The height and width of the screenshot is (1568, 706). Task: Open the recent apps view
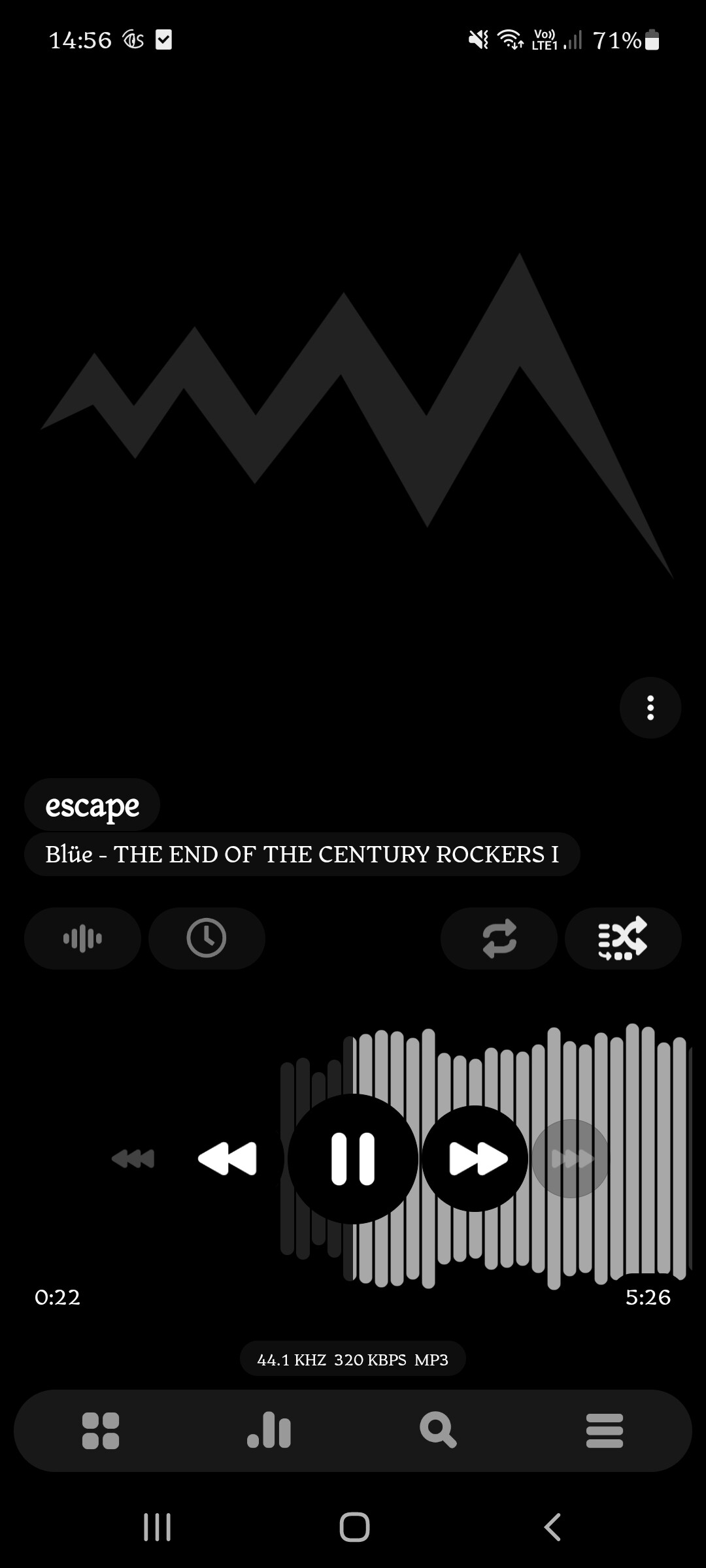click(x=157, y=1527)
